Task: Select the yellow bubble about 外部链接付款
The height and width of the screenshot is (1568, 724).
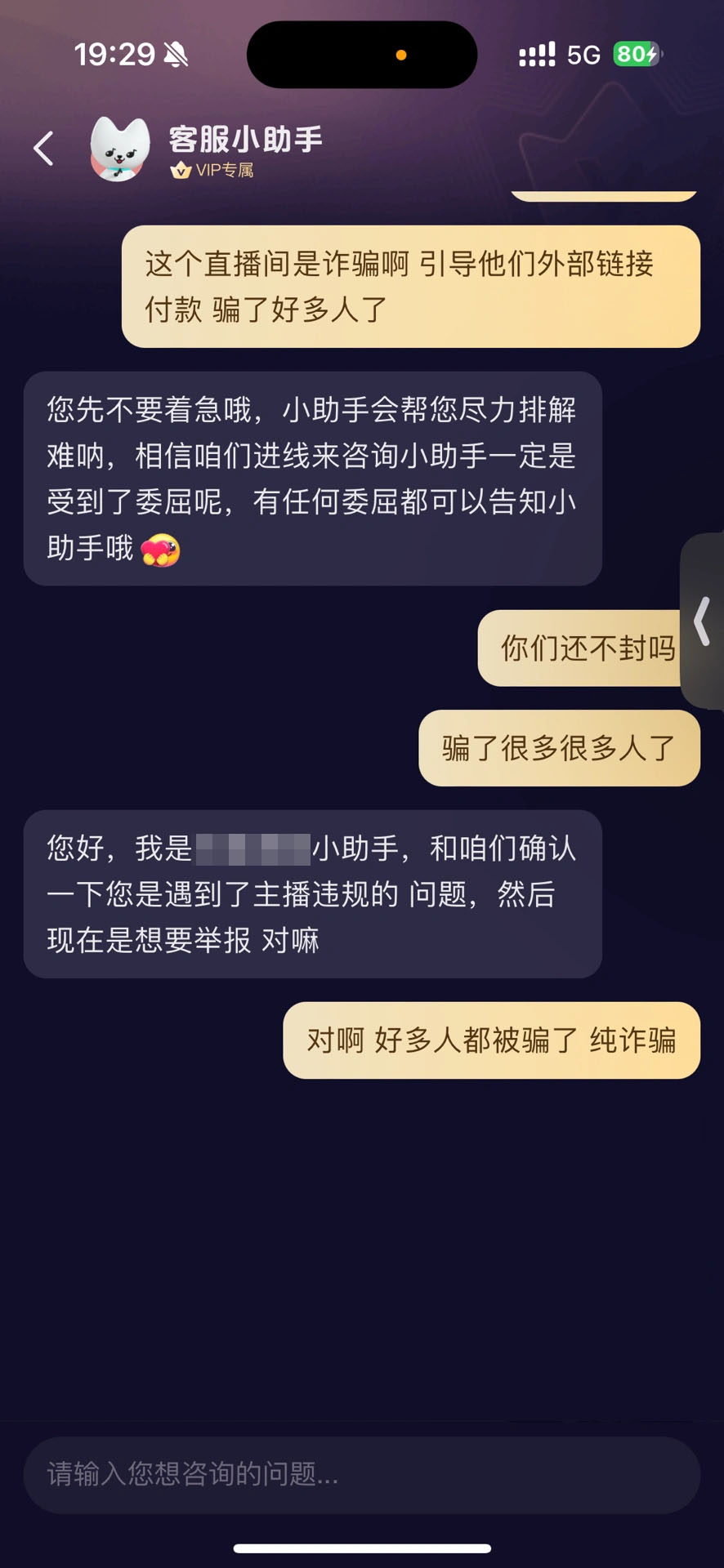Action: coord(411,286)
